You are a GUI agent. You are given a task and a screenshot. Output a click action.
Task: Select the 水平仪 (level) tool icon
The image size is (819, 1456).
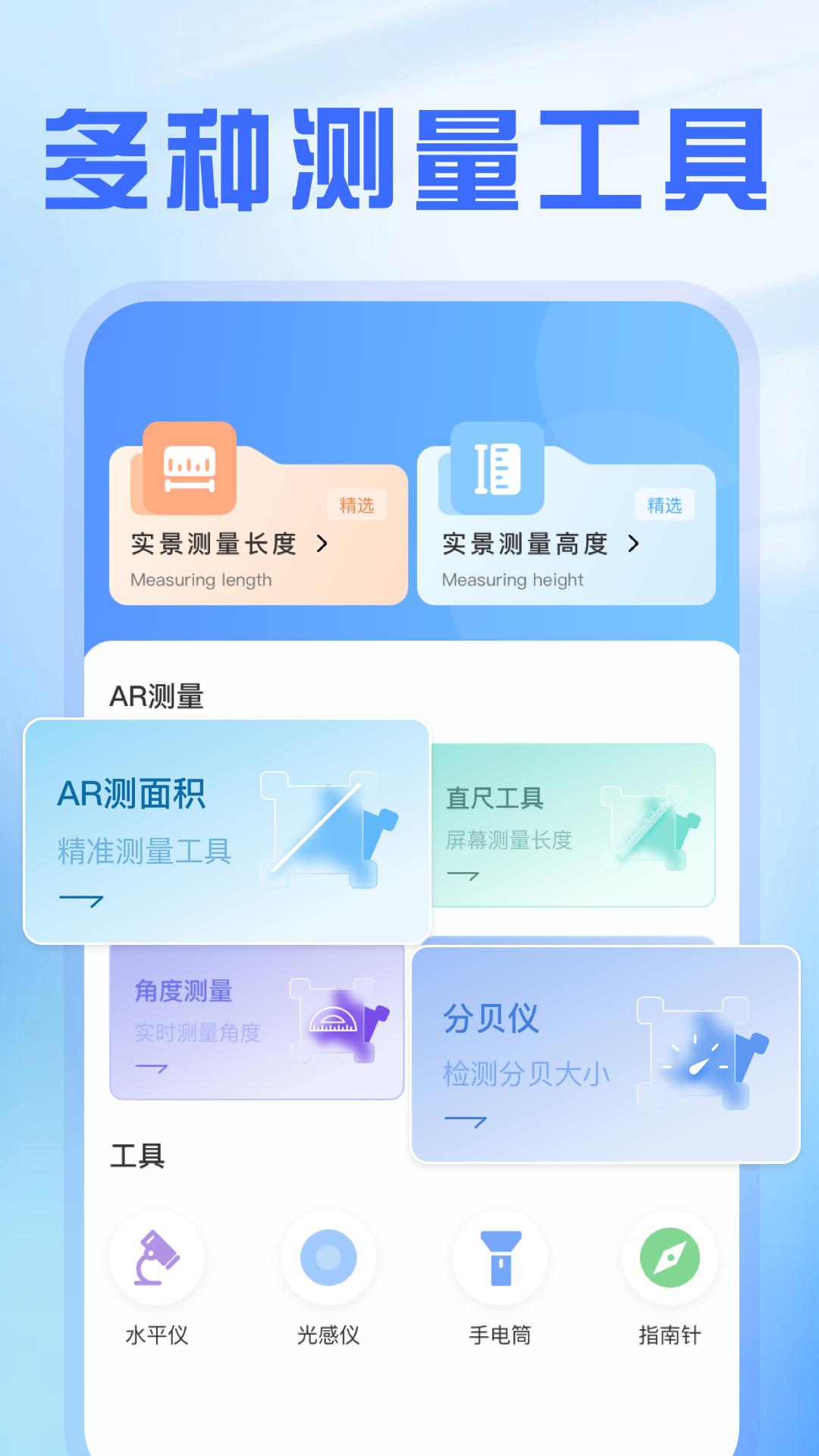(x=155, y=1257)
